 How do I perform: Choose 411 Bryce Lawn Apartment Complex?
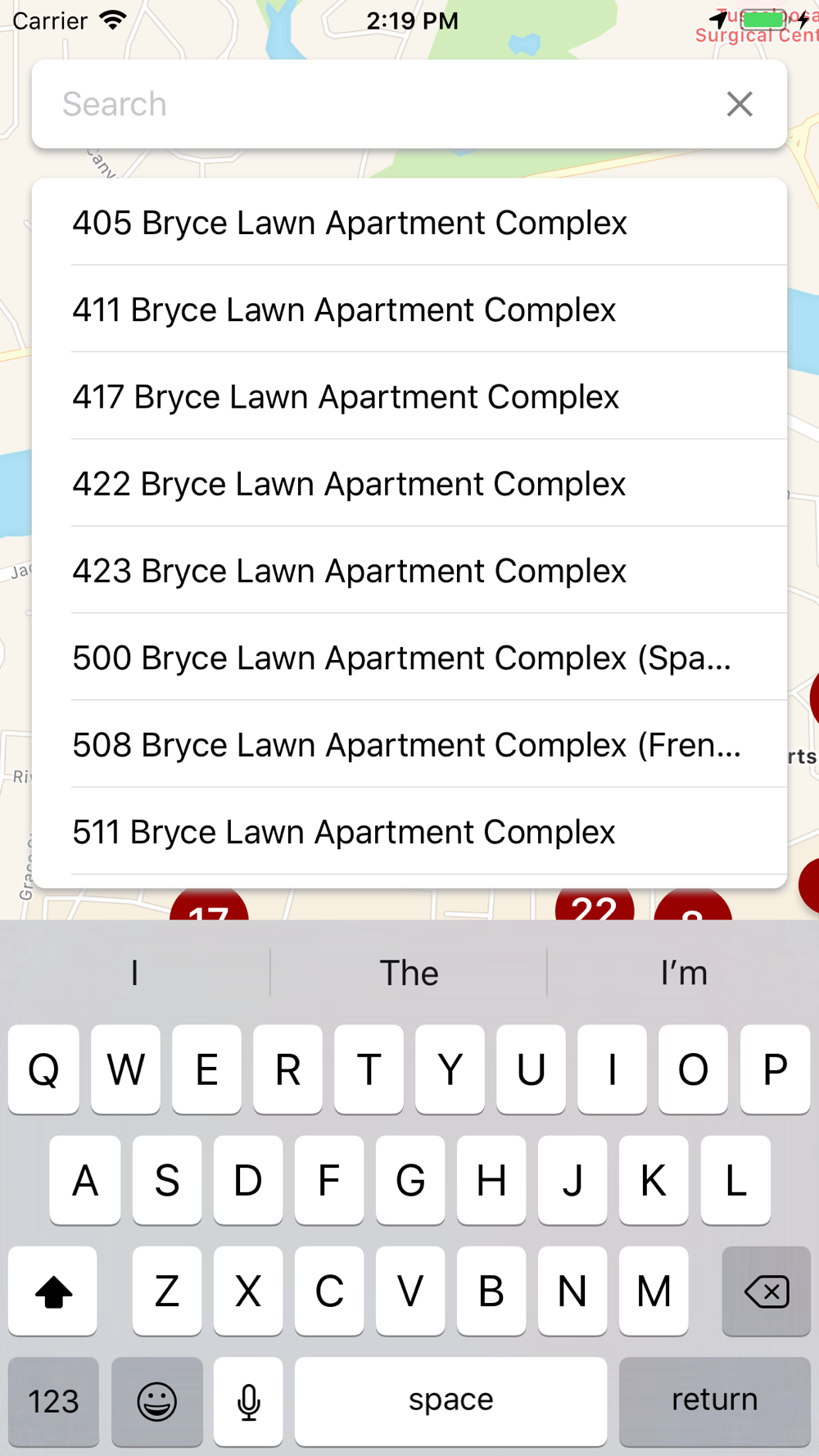click(x=409, y=310)
